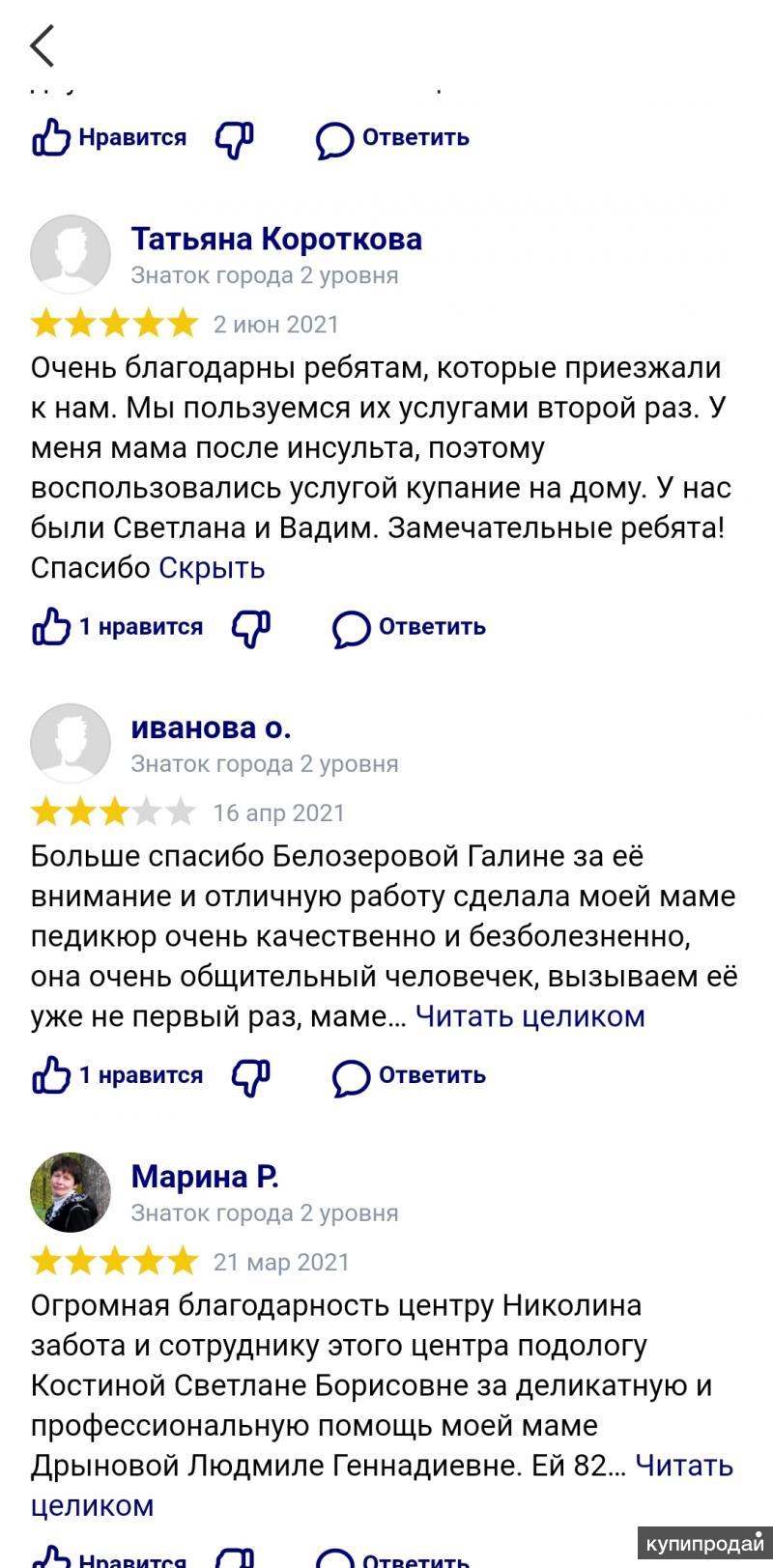Viewport: 773px width, 1568px height.
Task: Collapse review with the Скрыть link
Action: [212, 568]
